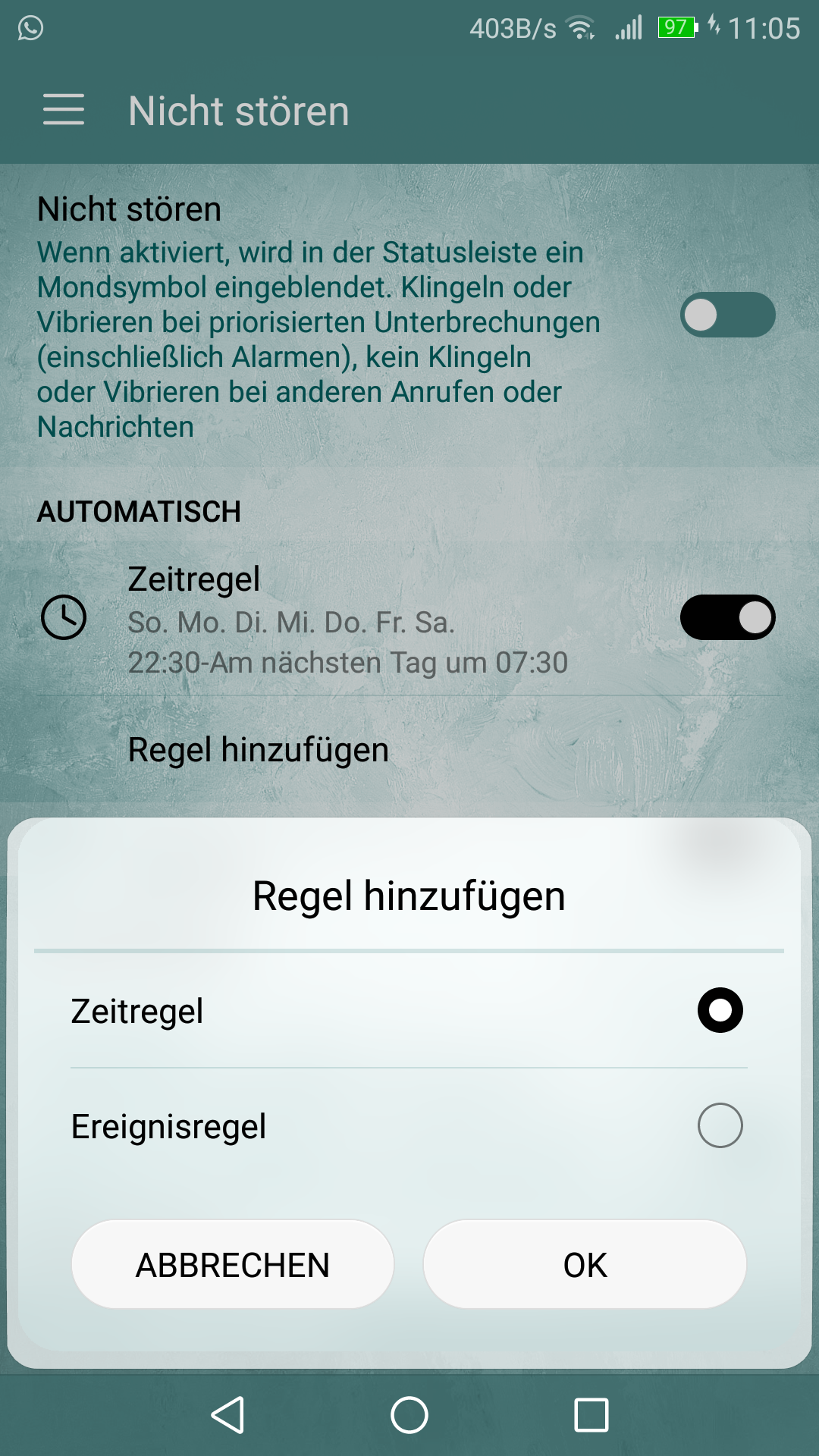
Task: Confirm the rule selection with OK
Action: 585,1264
